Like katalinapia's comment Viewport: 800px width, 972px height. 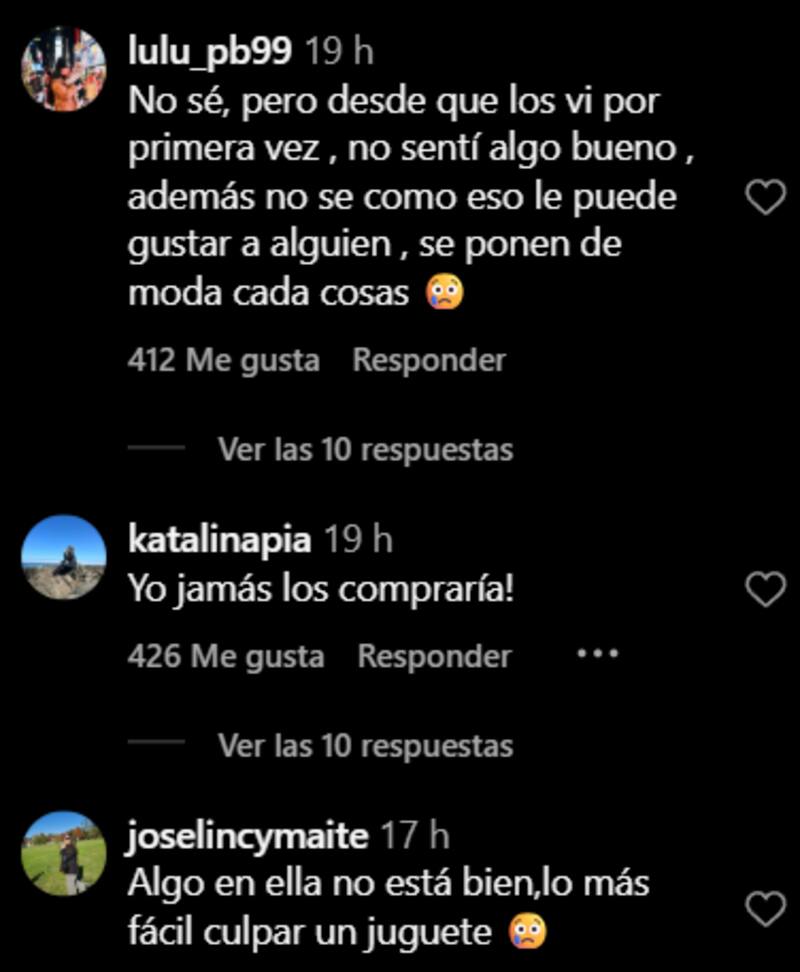(767, 590)
